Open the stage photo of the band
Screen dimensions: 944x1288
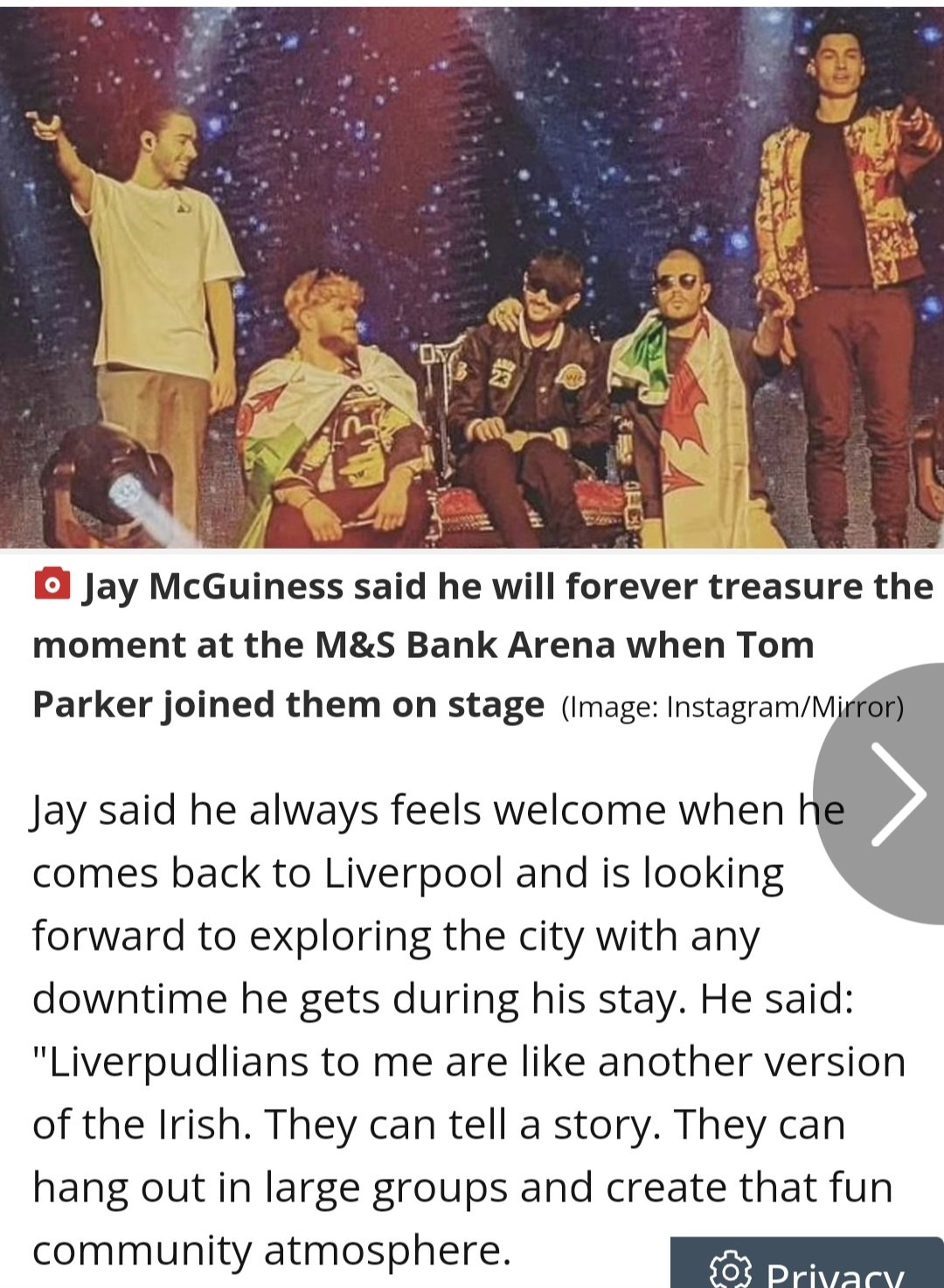[x=472, y=278]
